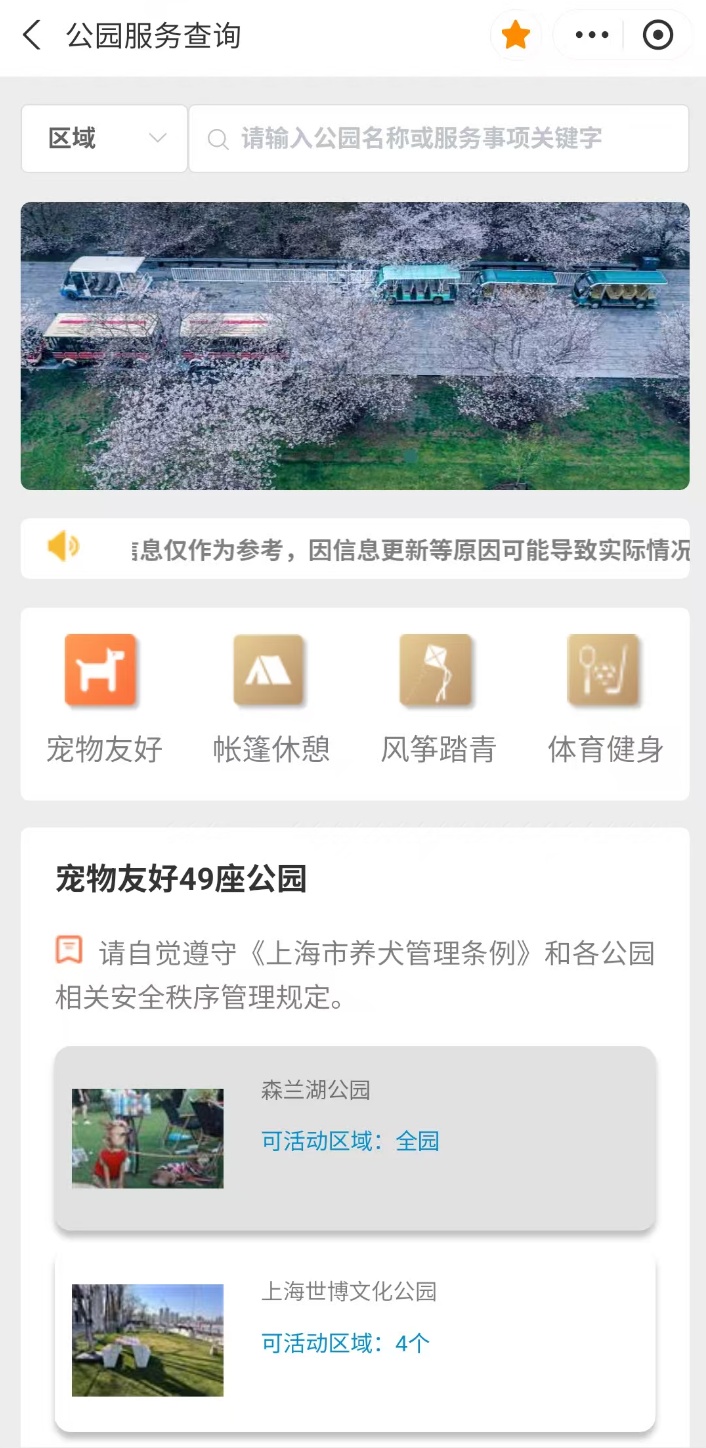The image size is (706, 1448).
Task: Tap the scrolling notice bar
Action: point(355,549)
